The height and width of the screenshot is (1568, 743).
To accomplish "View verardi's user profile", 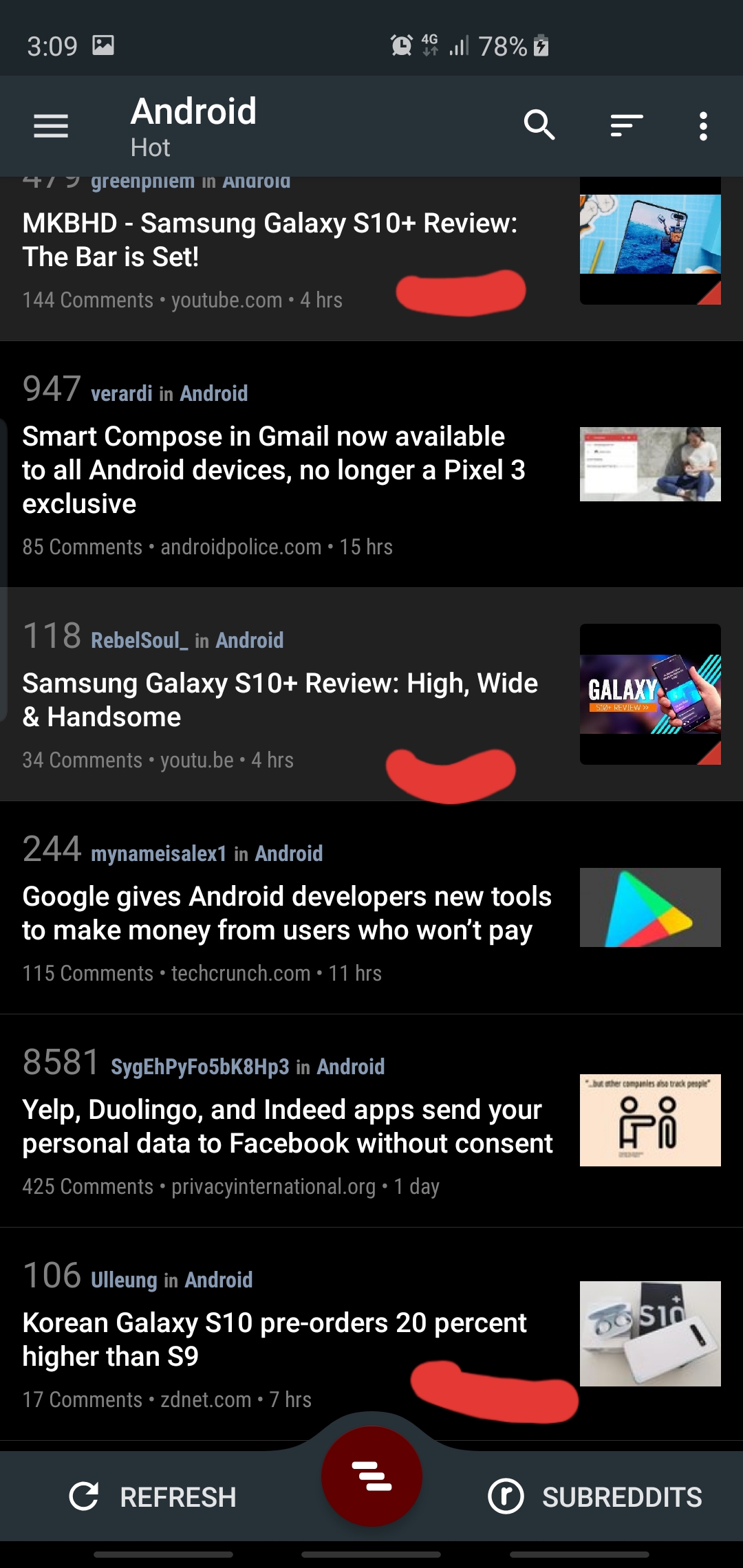I will point(122,393).
